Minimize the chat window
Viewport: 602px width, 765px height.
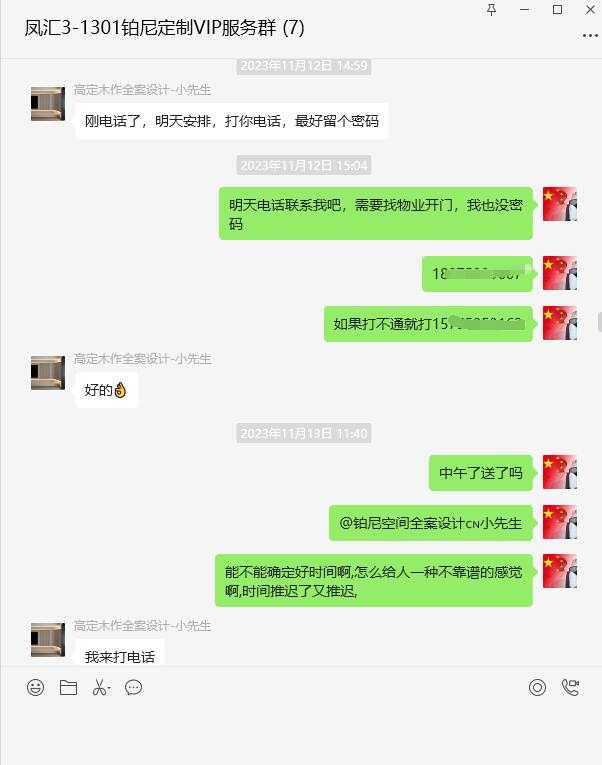(524, 10)
